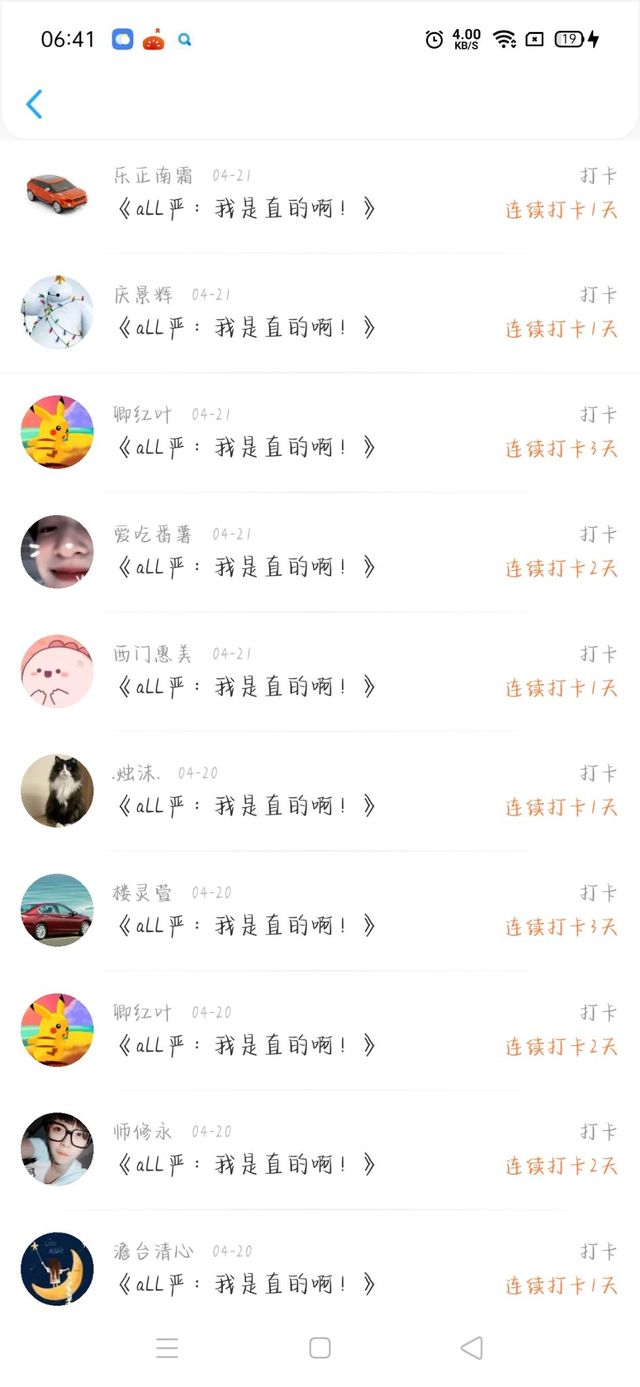Open 庆景辉's check-in entry
640x1387 pixels.
point(320,312)
